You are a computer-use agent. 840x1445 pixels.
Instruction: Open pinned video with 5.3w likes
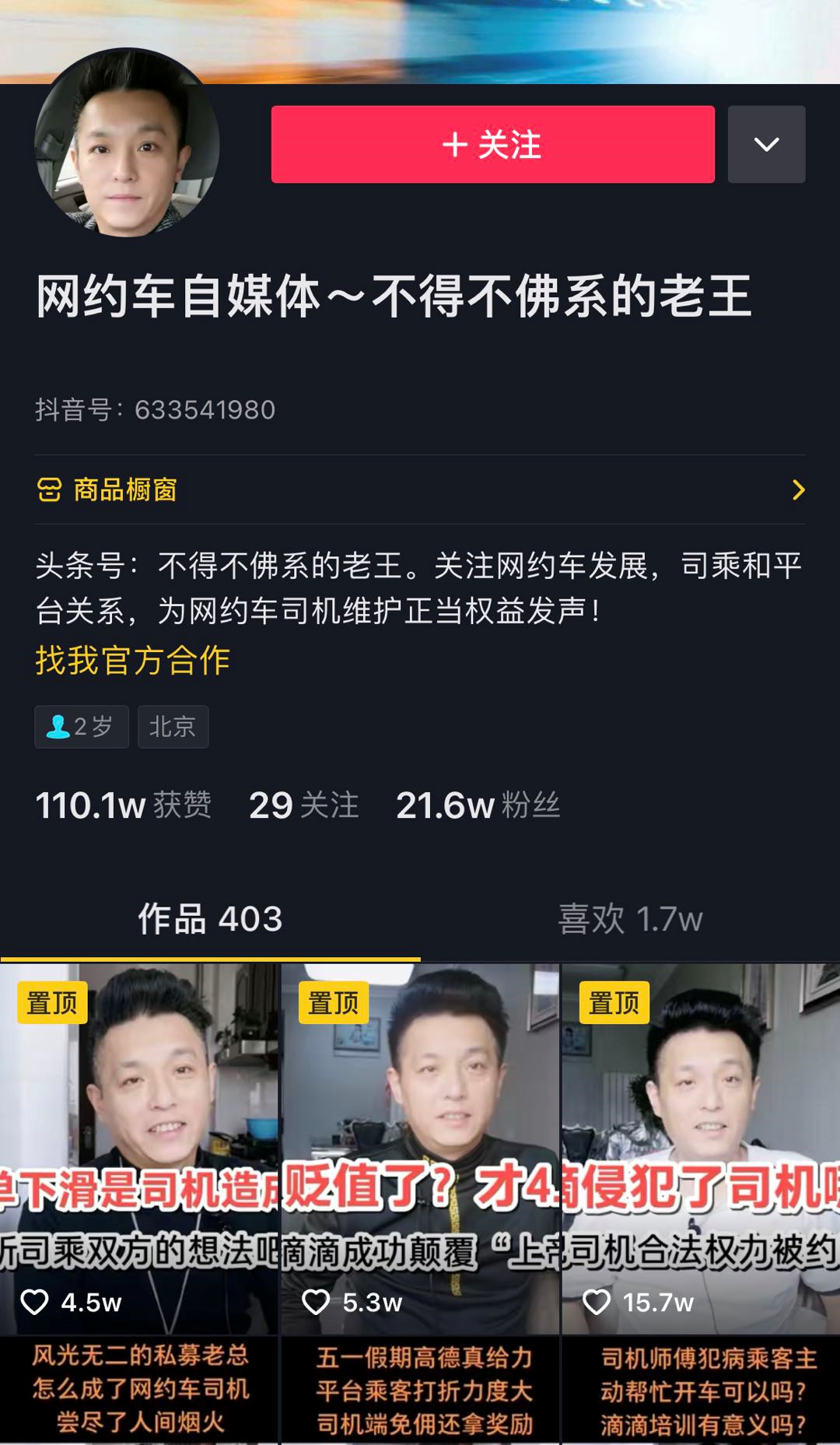point(420,1167)
